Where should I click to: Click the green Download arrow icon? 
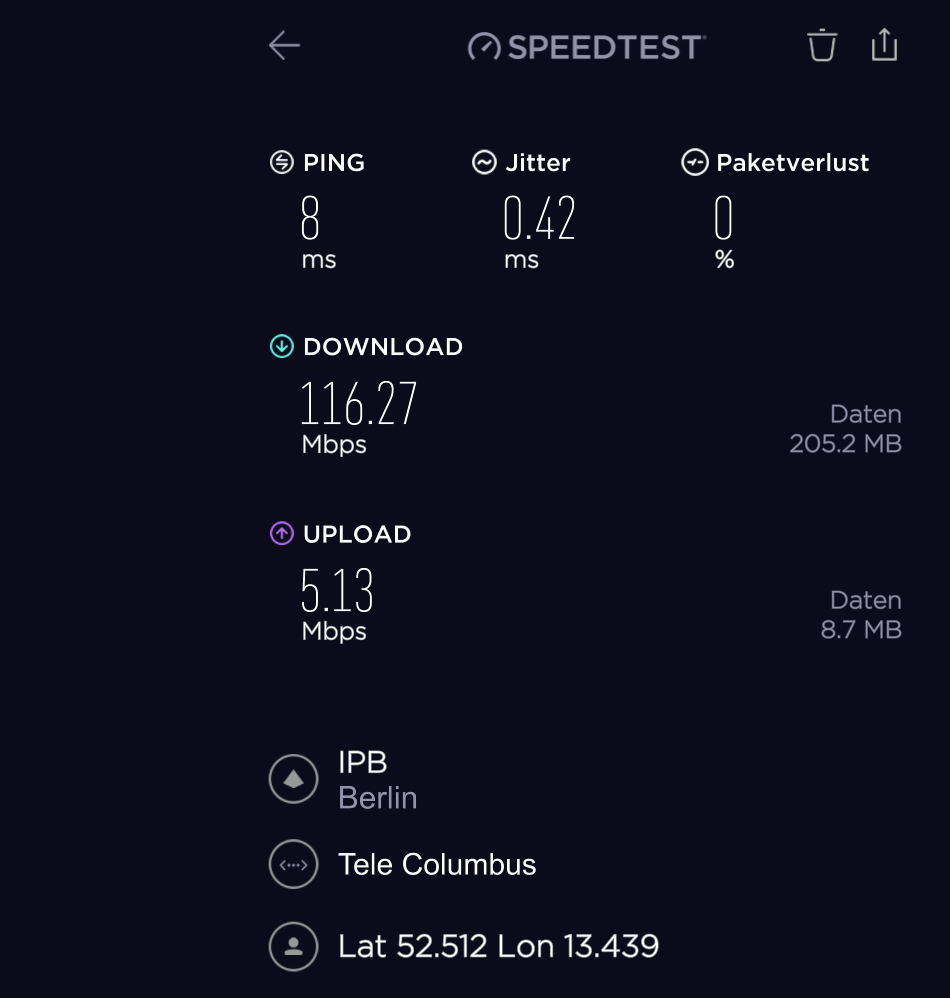point(280,346)
